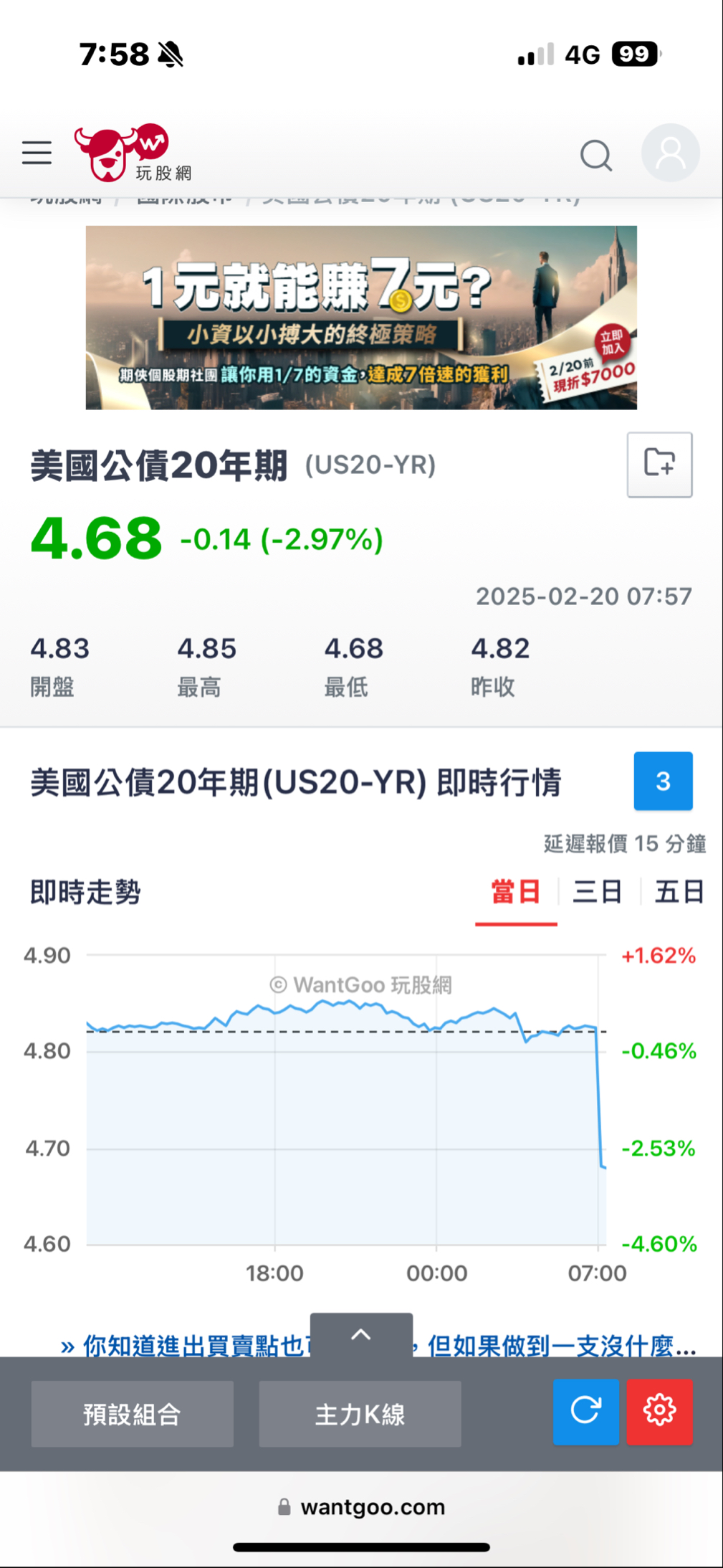Expand the bottom panel with the up chevron
The height and width of the screenshot is (1568, 723).
(361, 1335)
